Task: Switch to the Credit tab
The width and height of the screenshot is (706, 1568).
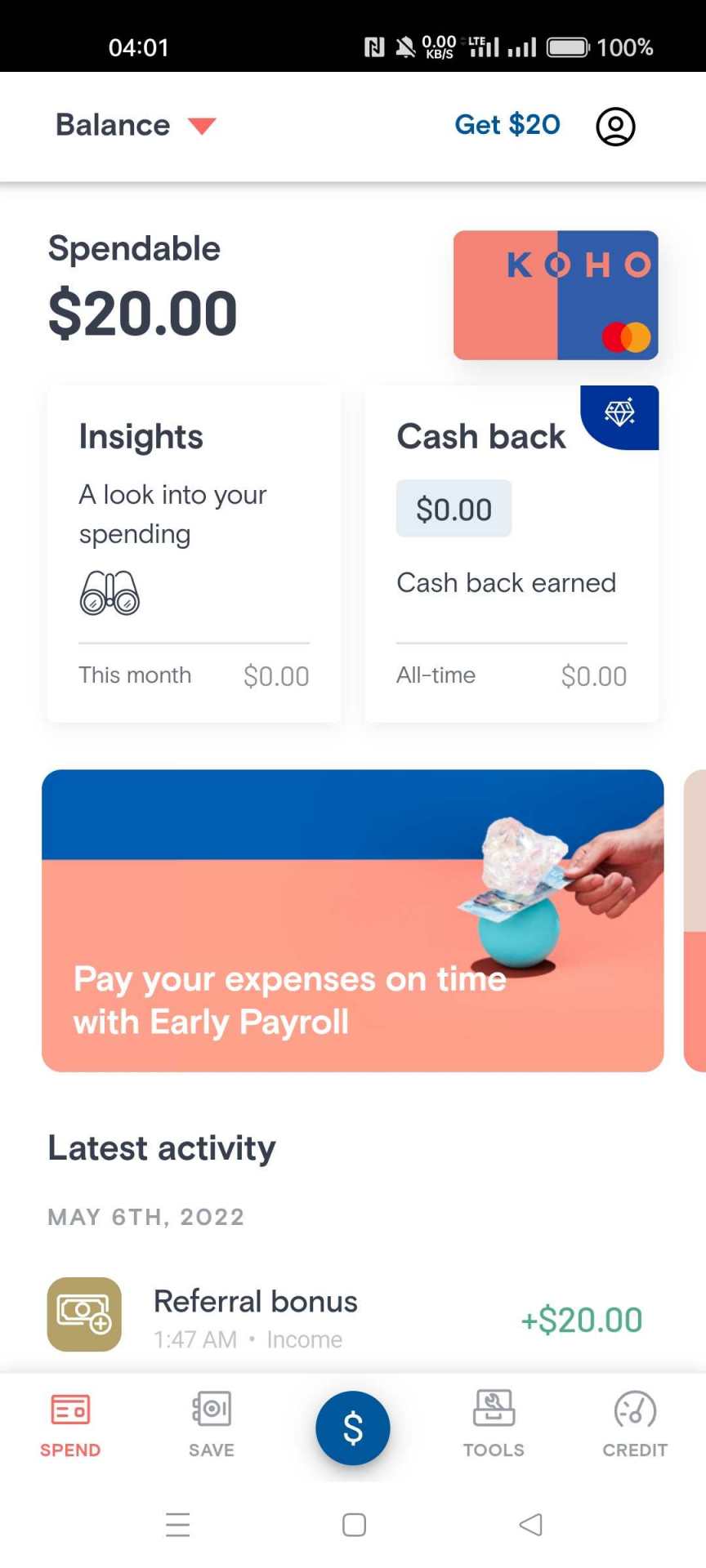Action: pyautogui.click(x=635, y=1426)
